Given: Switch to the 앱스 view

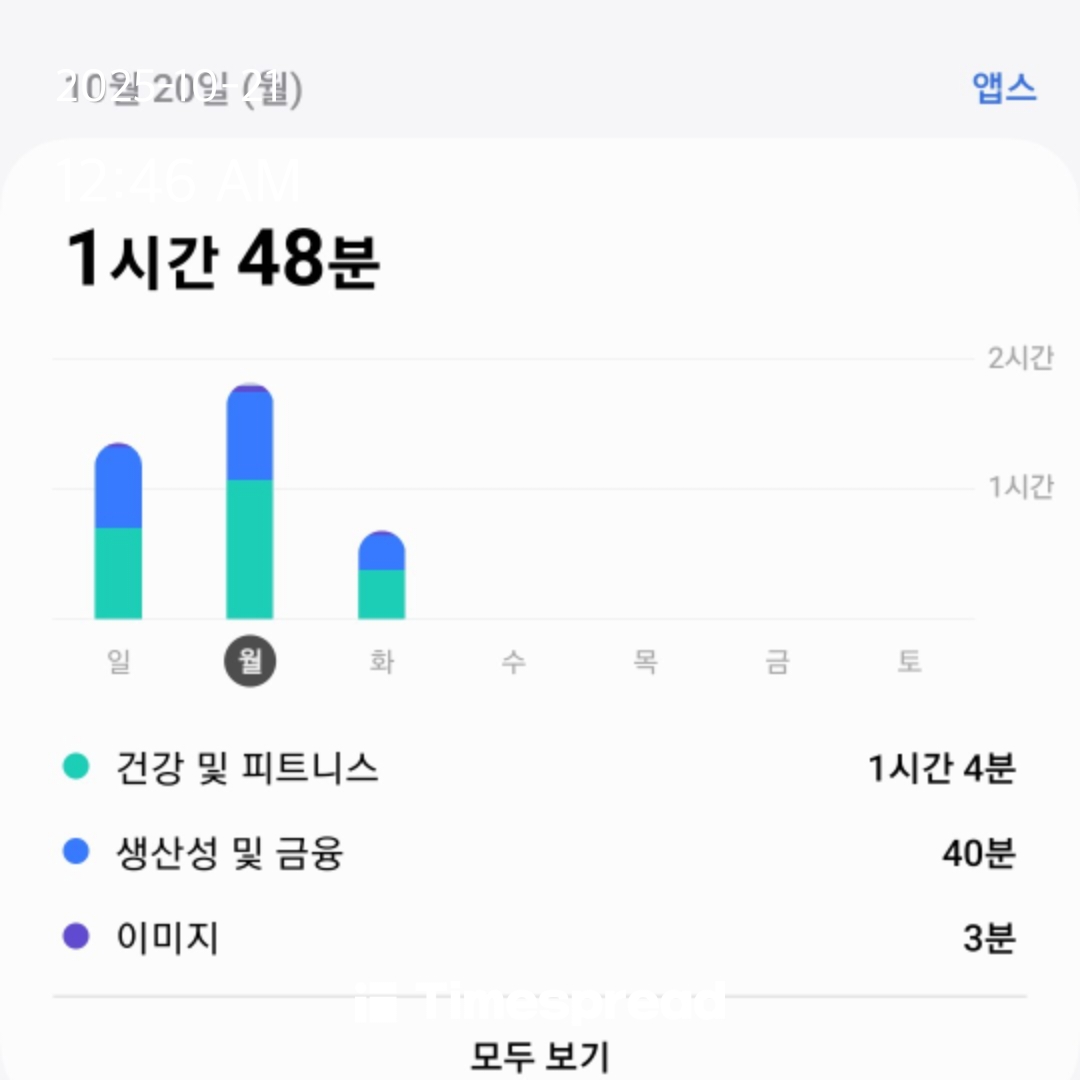Looking at the screenshot, I should [1004, 88].
